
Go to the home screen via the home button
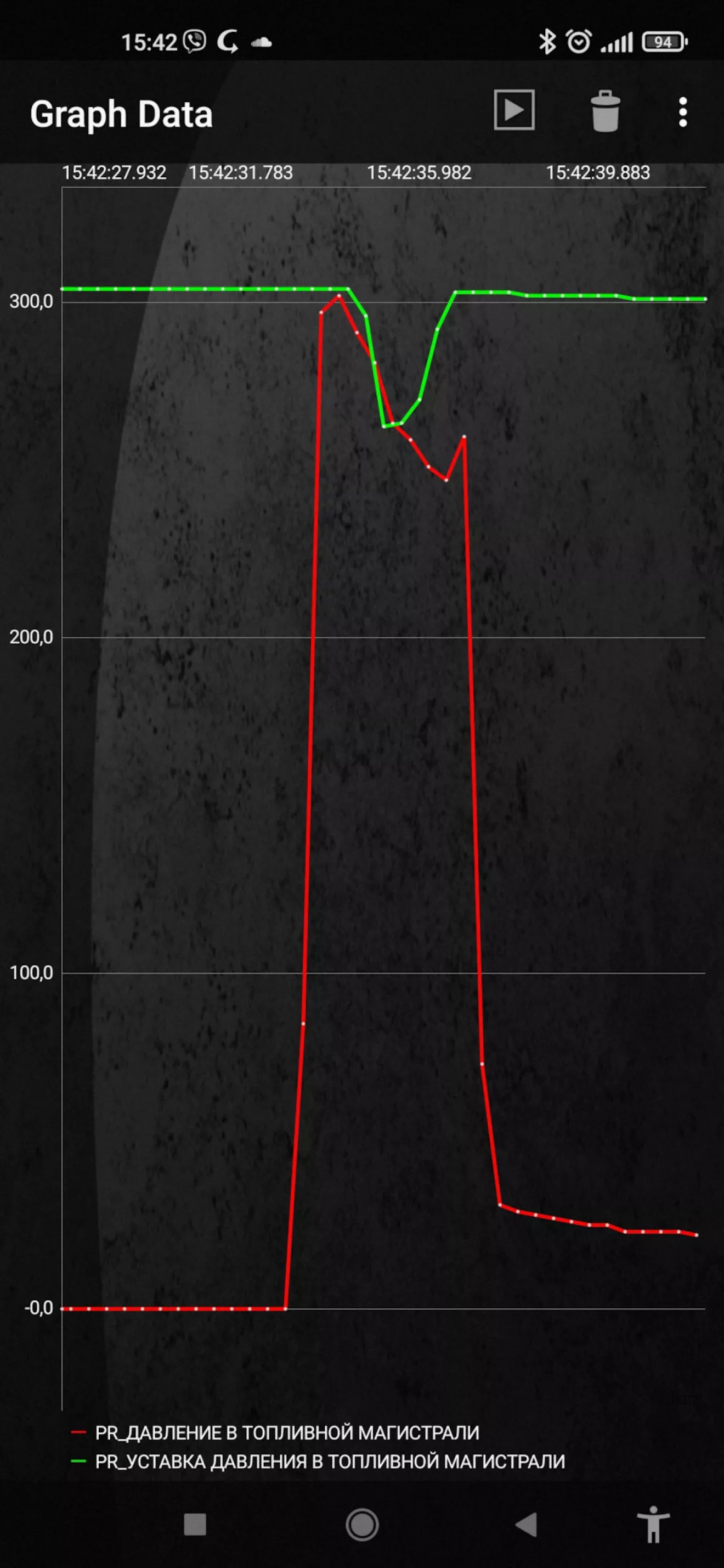point(362,1525)
